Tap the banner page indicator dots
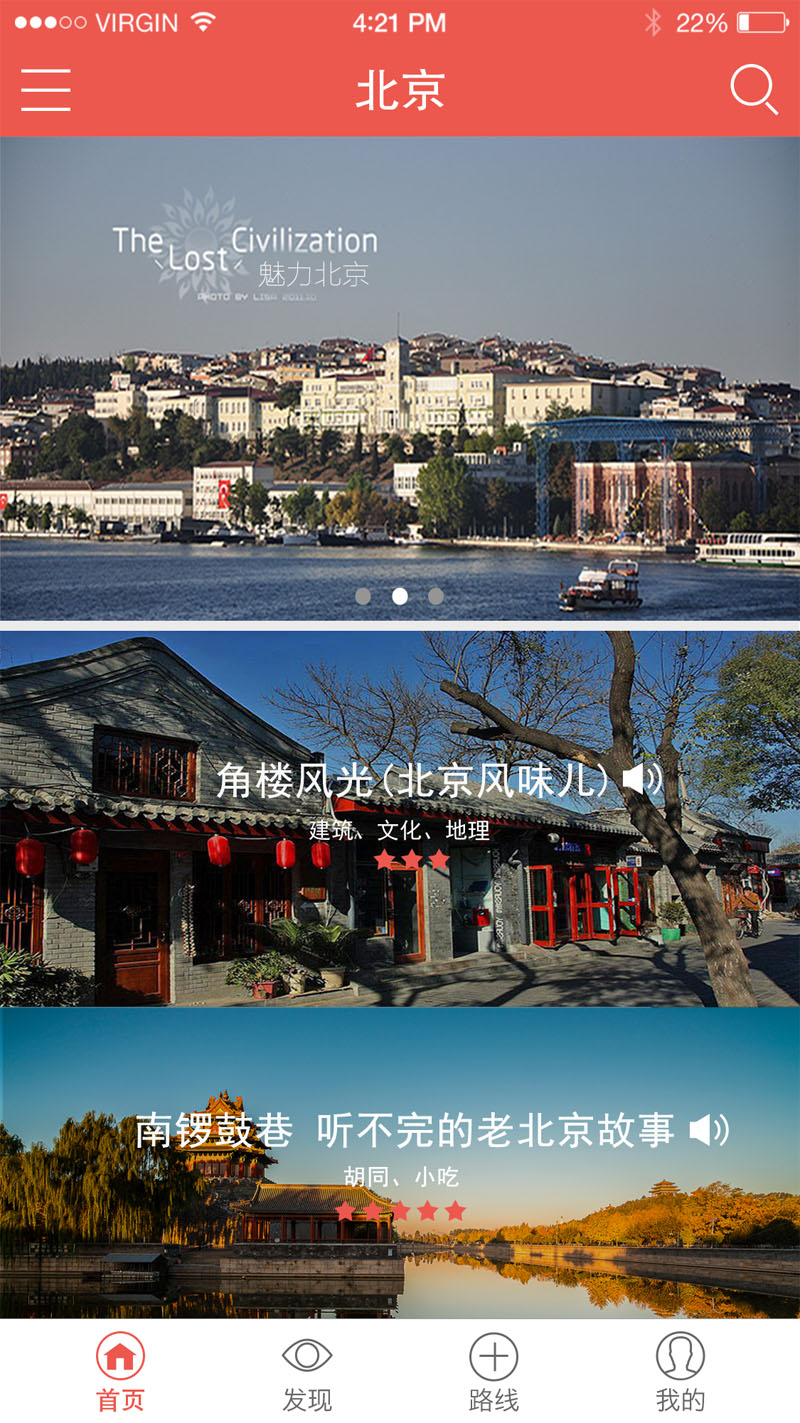Screen dimensions: 800x1423 (x=400, y=596)
